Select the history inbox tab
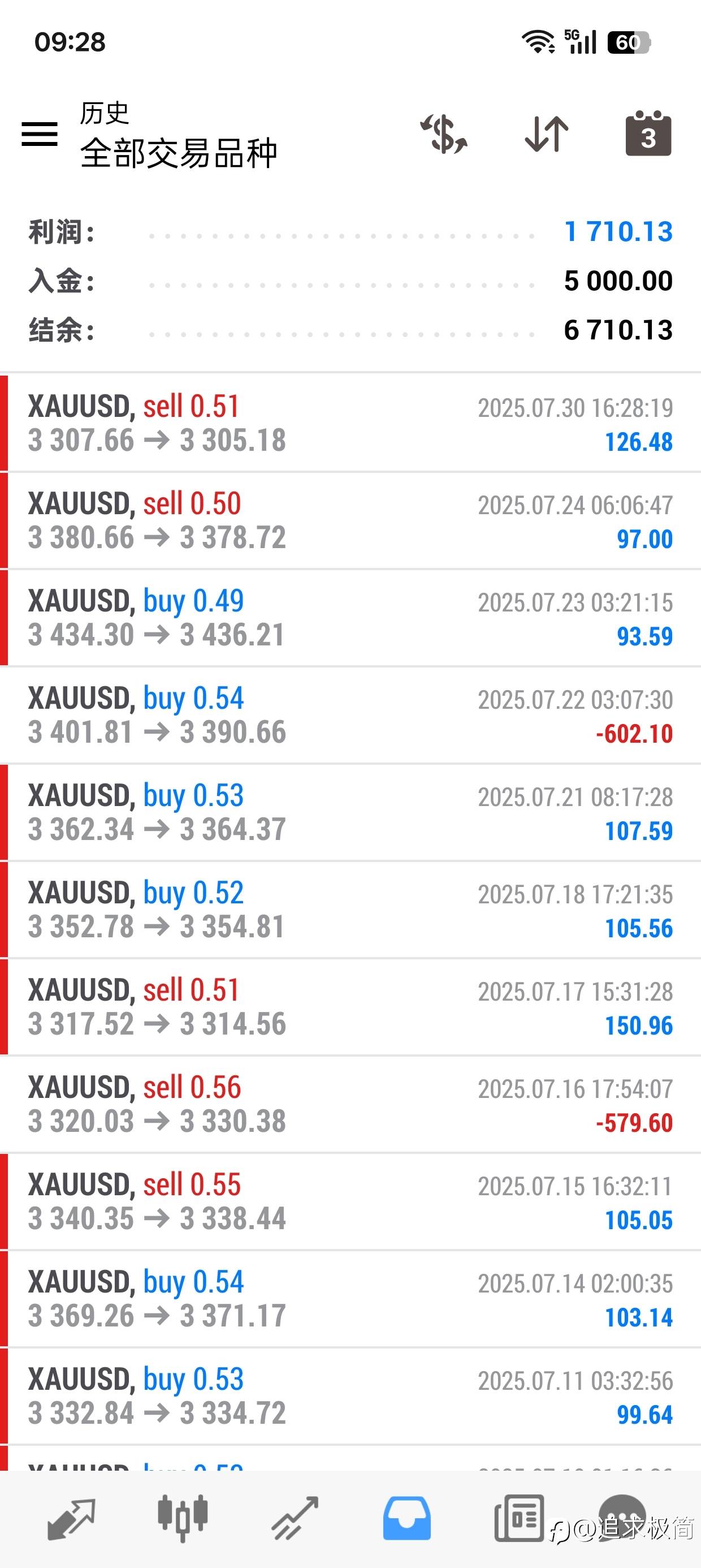 point(406,1519)
